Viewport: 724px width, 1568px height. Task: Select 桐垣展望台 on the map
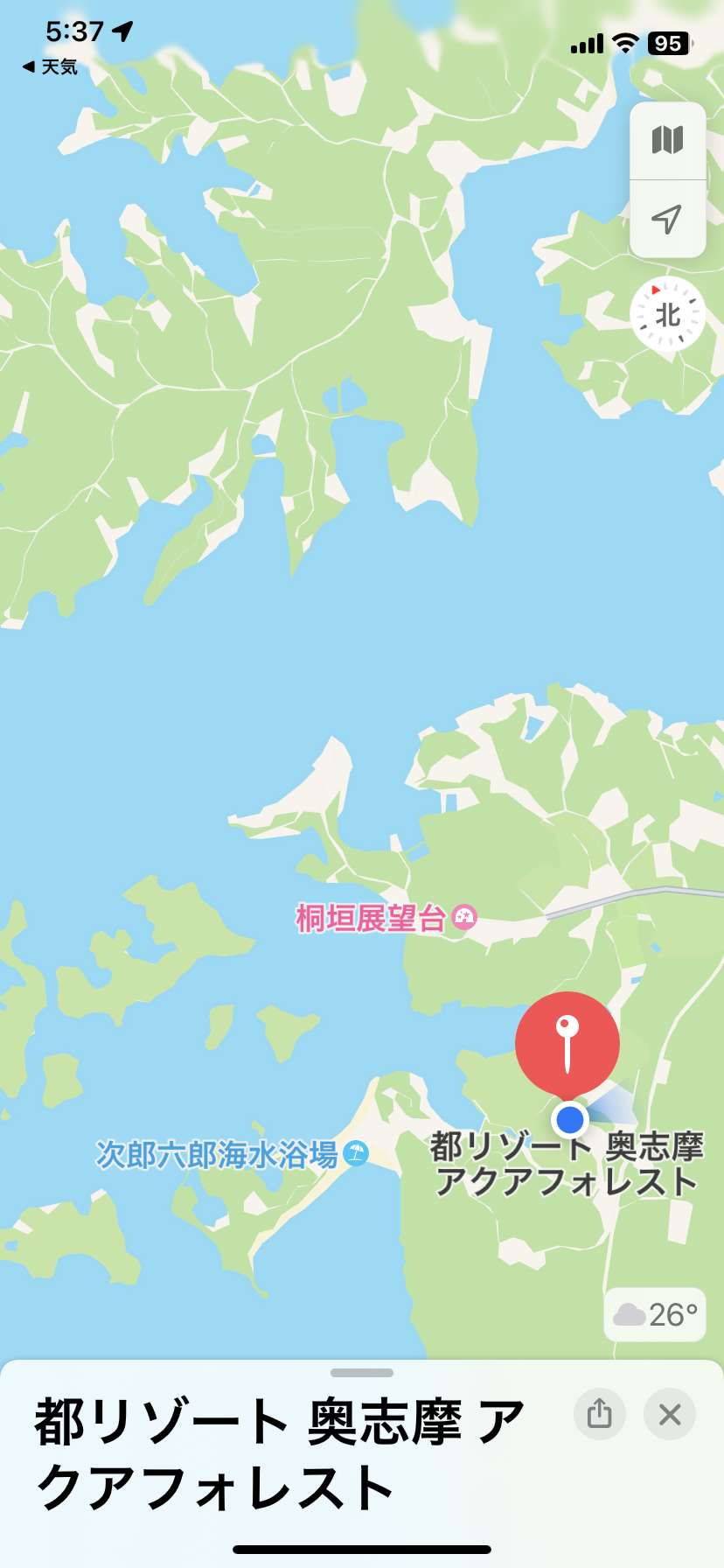[x=386, y=918]
